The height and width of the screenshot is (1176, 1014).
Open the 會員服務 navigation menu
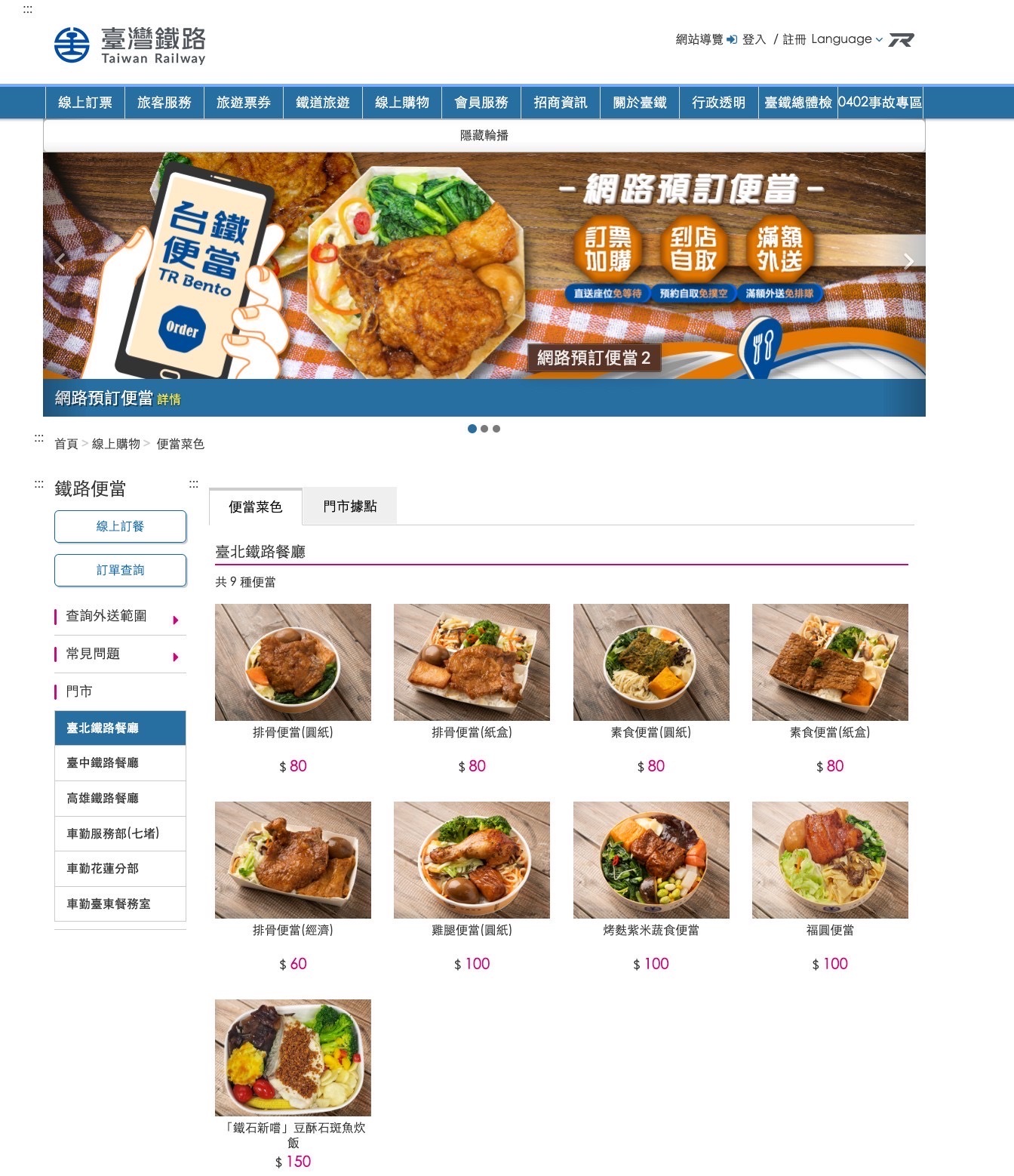point(481,103)
